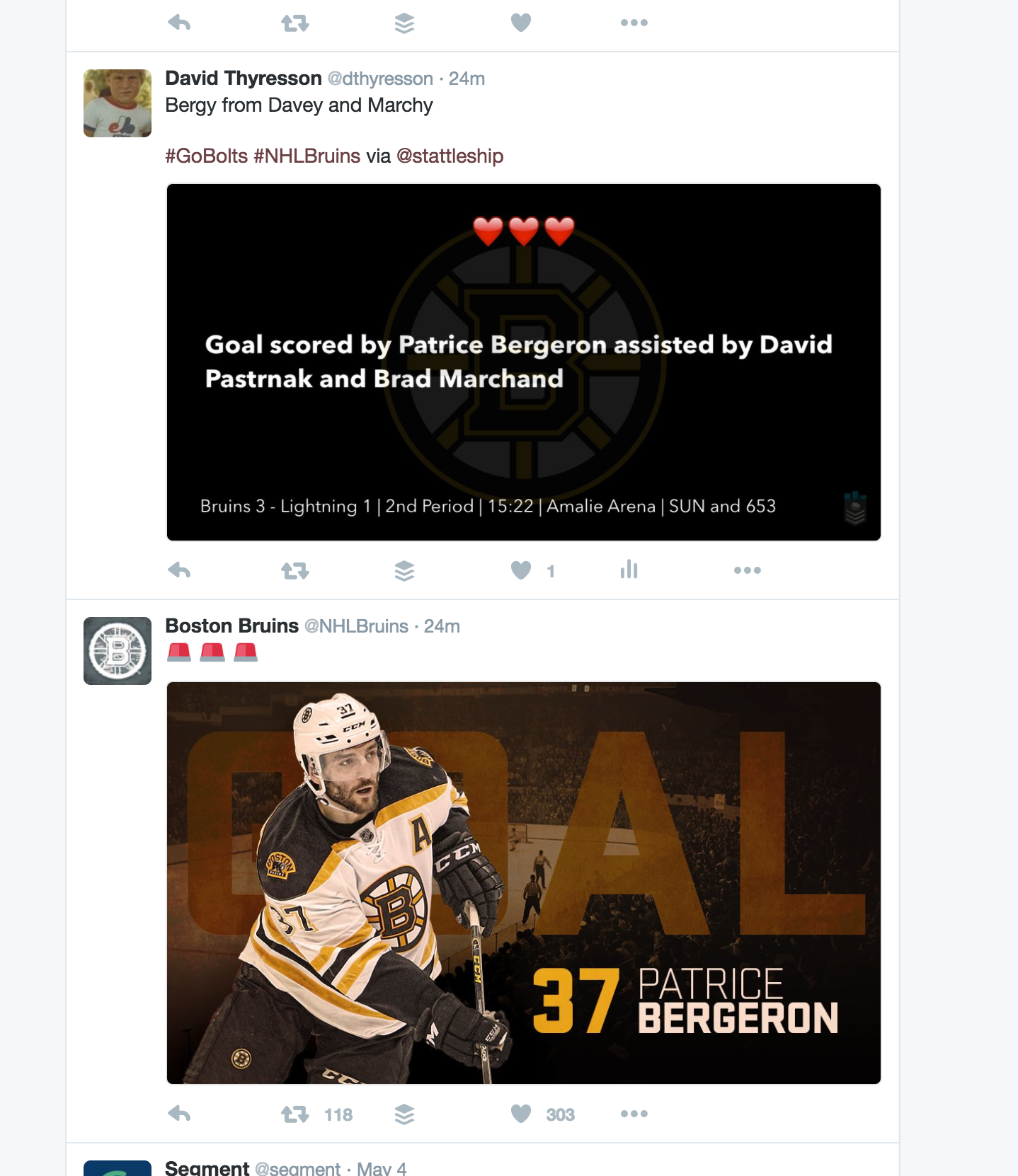1018x1176 pixels.
Task: Retweet David Thyresson's tweet
Action: 294,570
